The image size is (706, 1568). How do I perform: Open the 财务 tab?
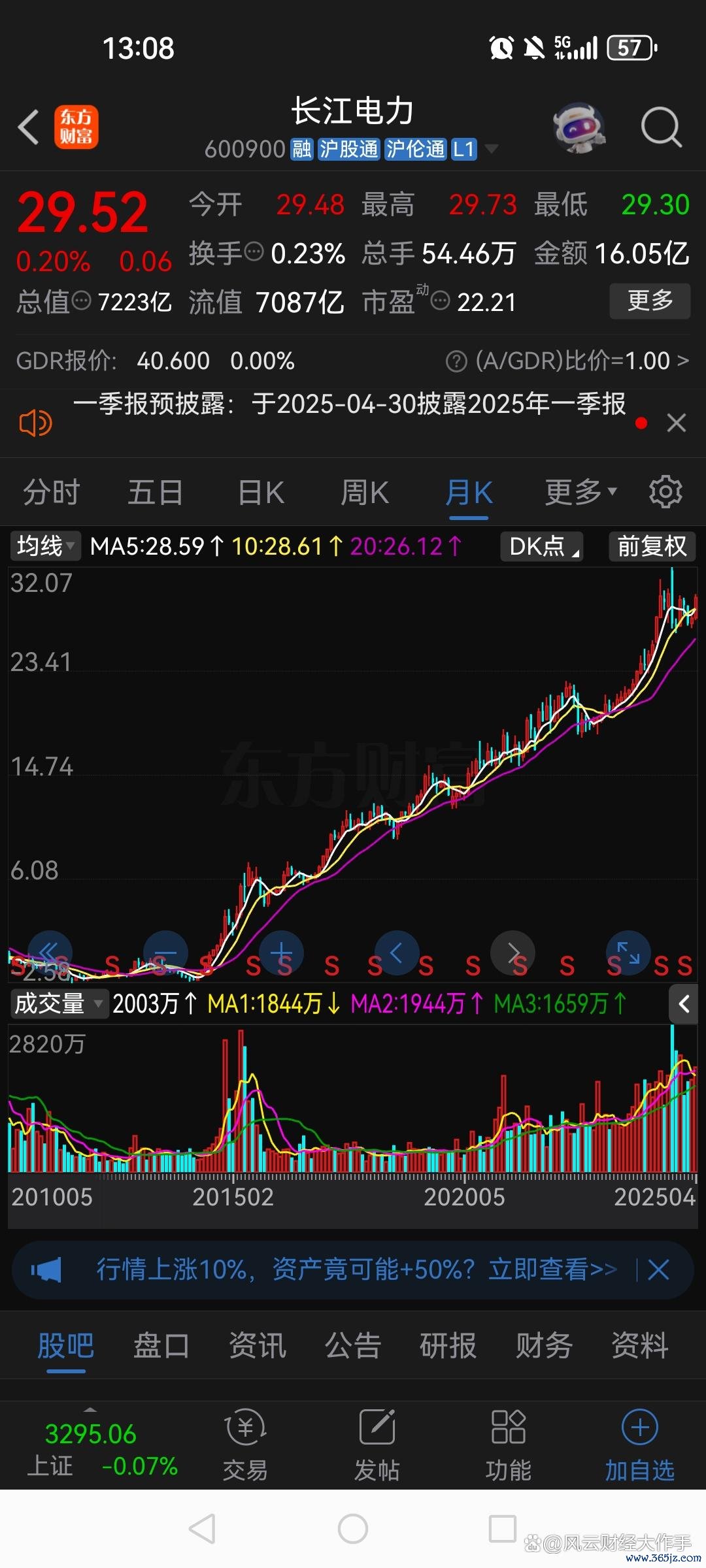(x=544, y=1346)
